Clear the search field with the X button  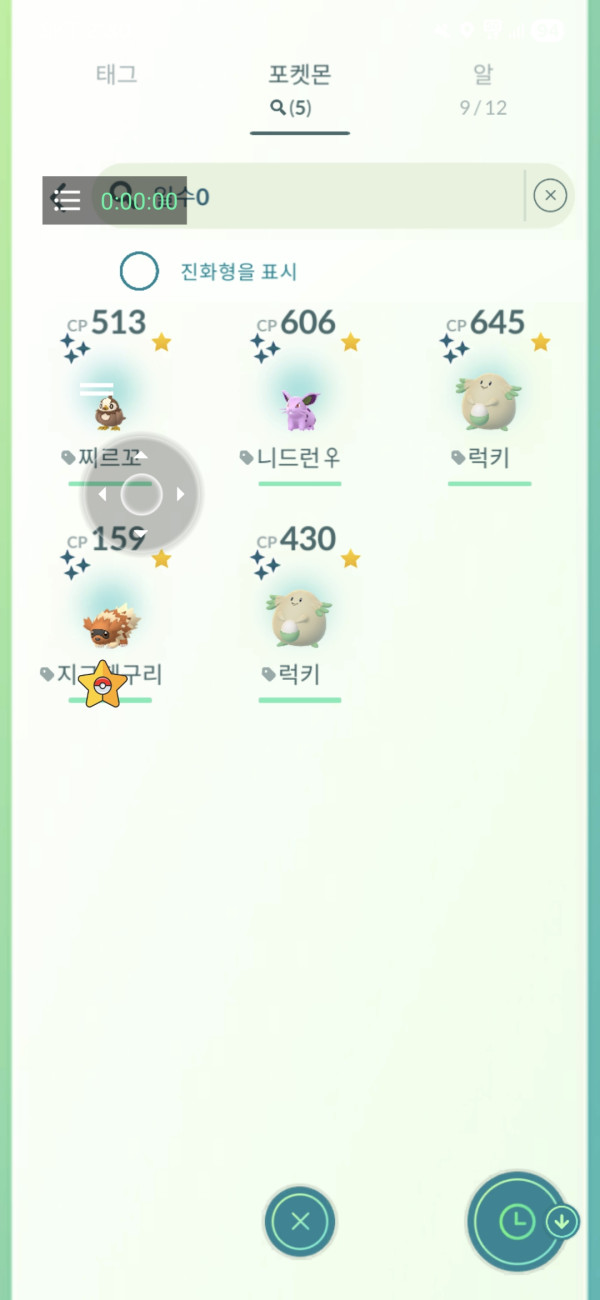point(550,195)
